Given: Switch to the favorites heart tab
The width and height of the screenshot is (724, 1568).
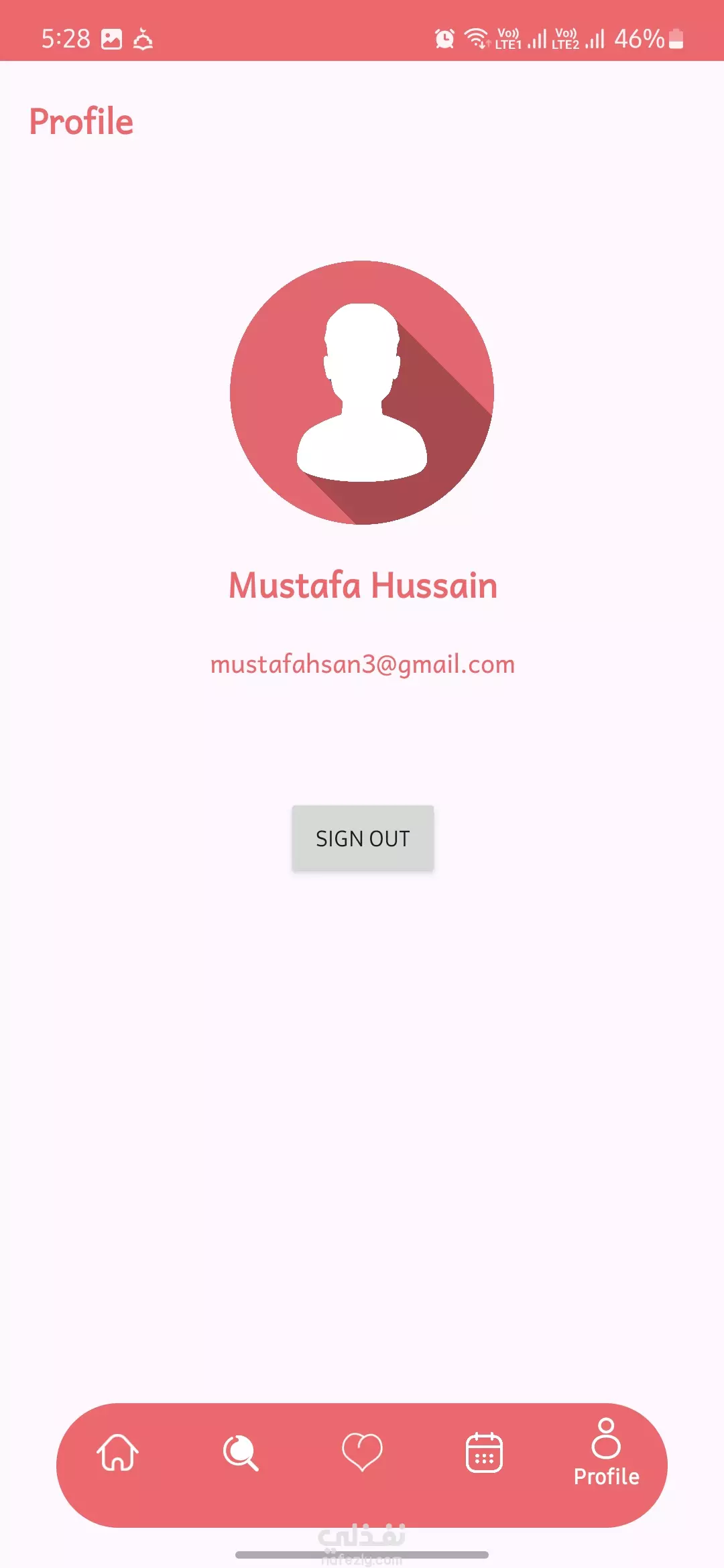Looking at the screenshot, I should click(x=362, y=1452).
